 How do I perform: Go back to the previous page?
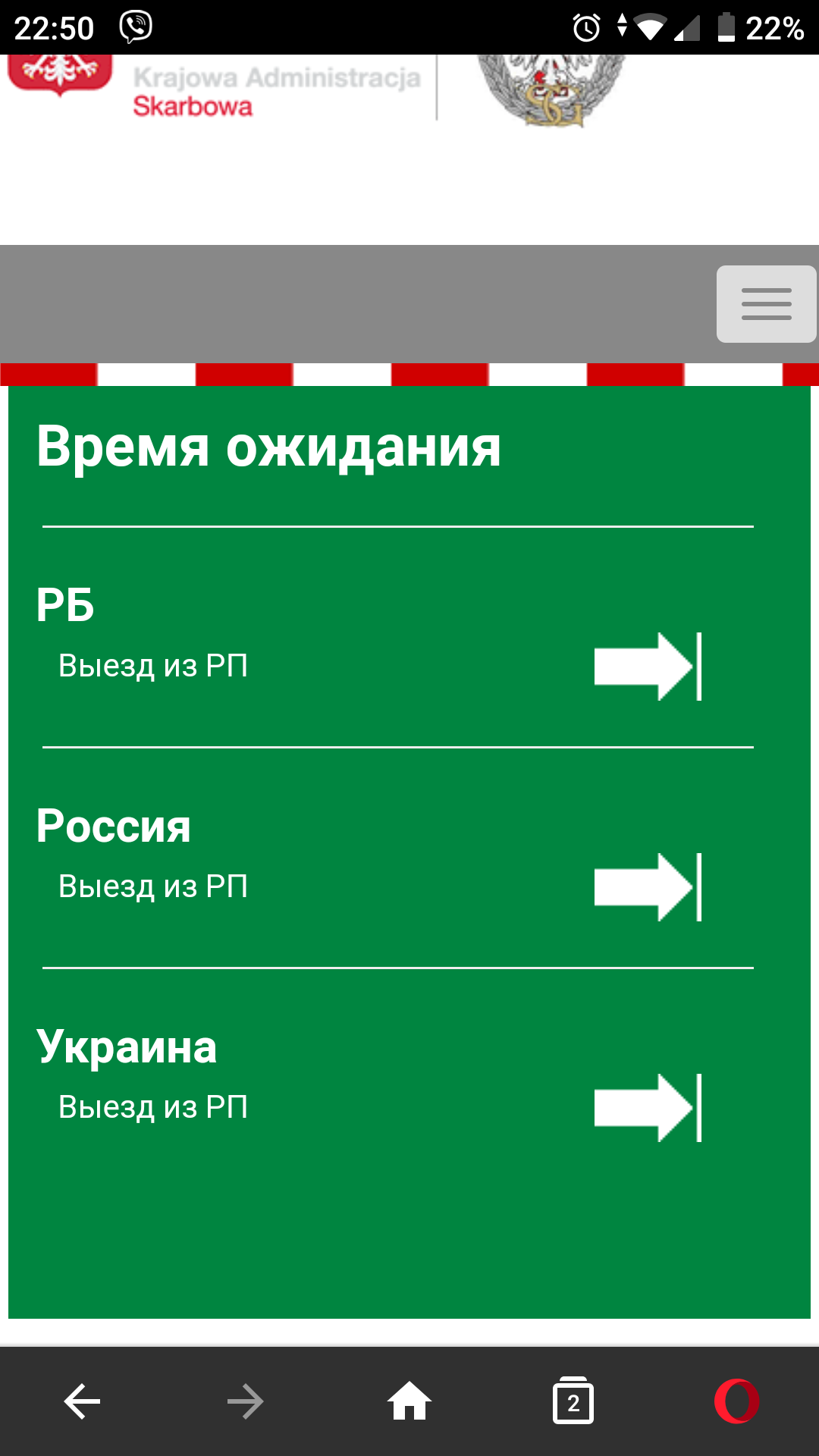[x=82, y=1401]
